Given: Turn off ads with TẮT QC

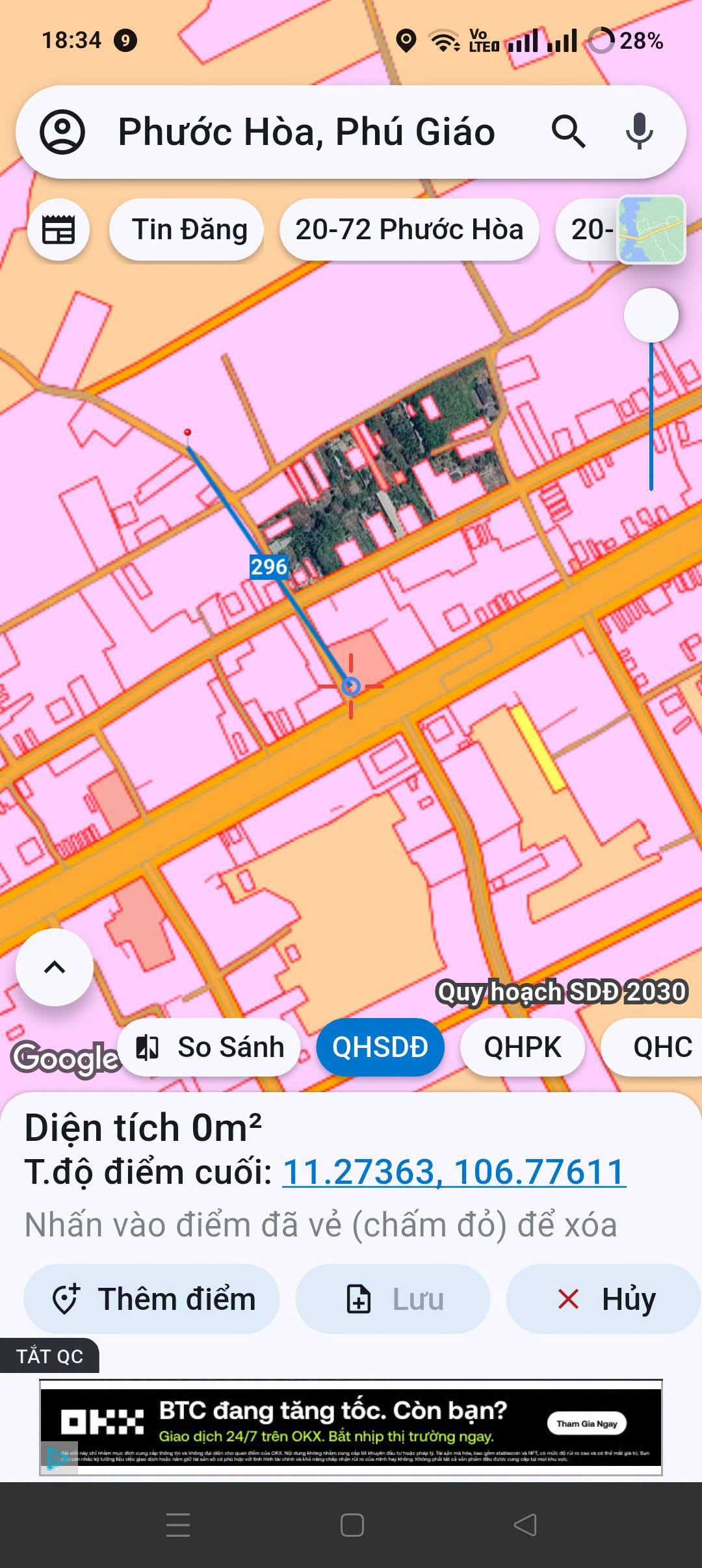Looking at the screenshot, I should (x=49, y=1356).
